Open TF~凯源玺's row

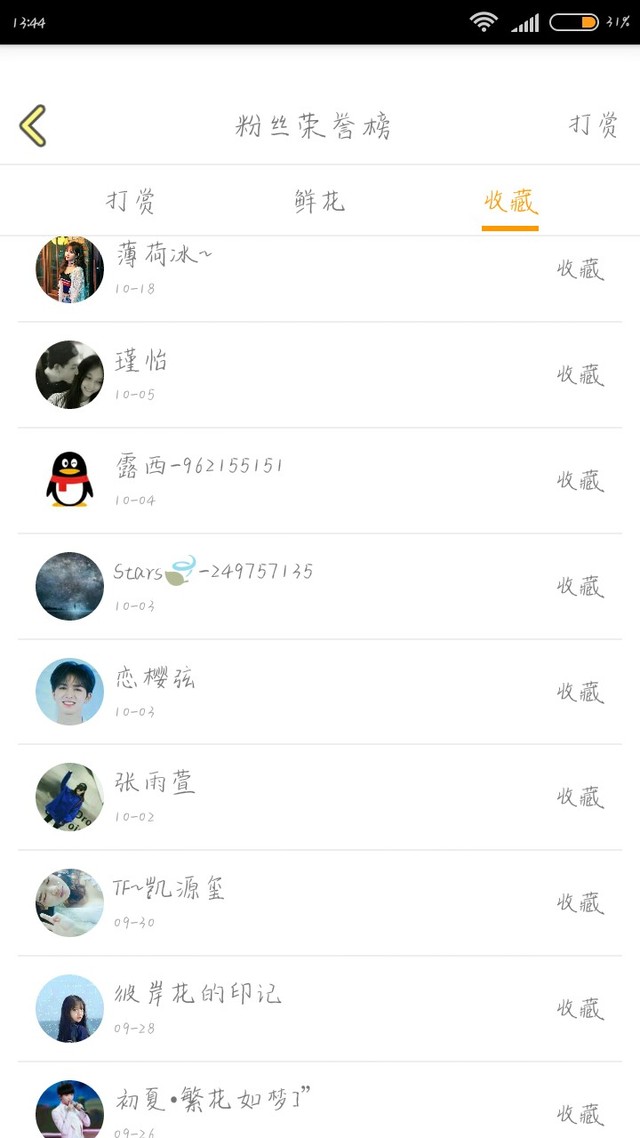coord(320,903)
